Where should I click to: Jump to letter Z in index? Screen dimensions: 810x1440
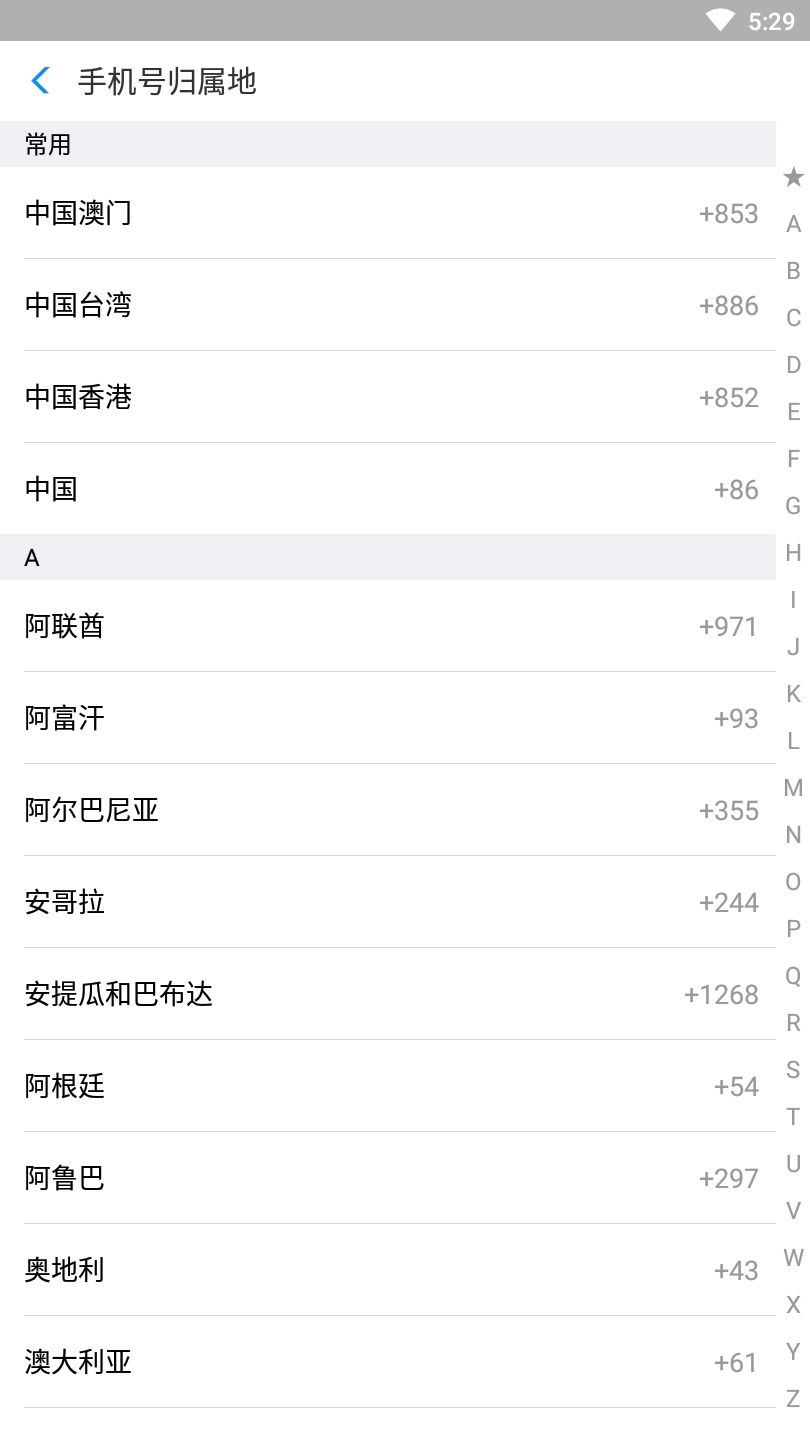click(x=793, y=1398)
